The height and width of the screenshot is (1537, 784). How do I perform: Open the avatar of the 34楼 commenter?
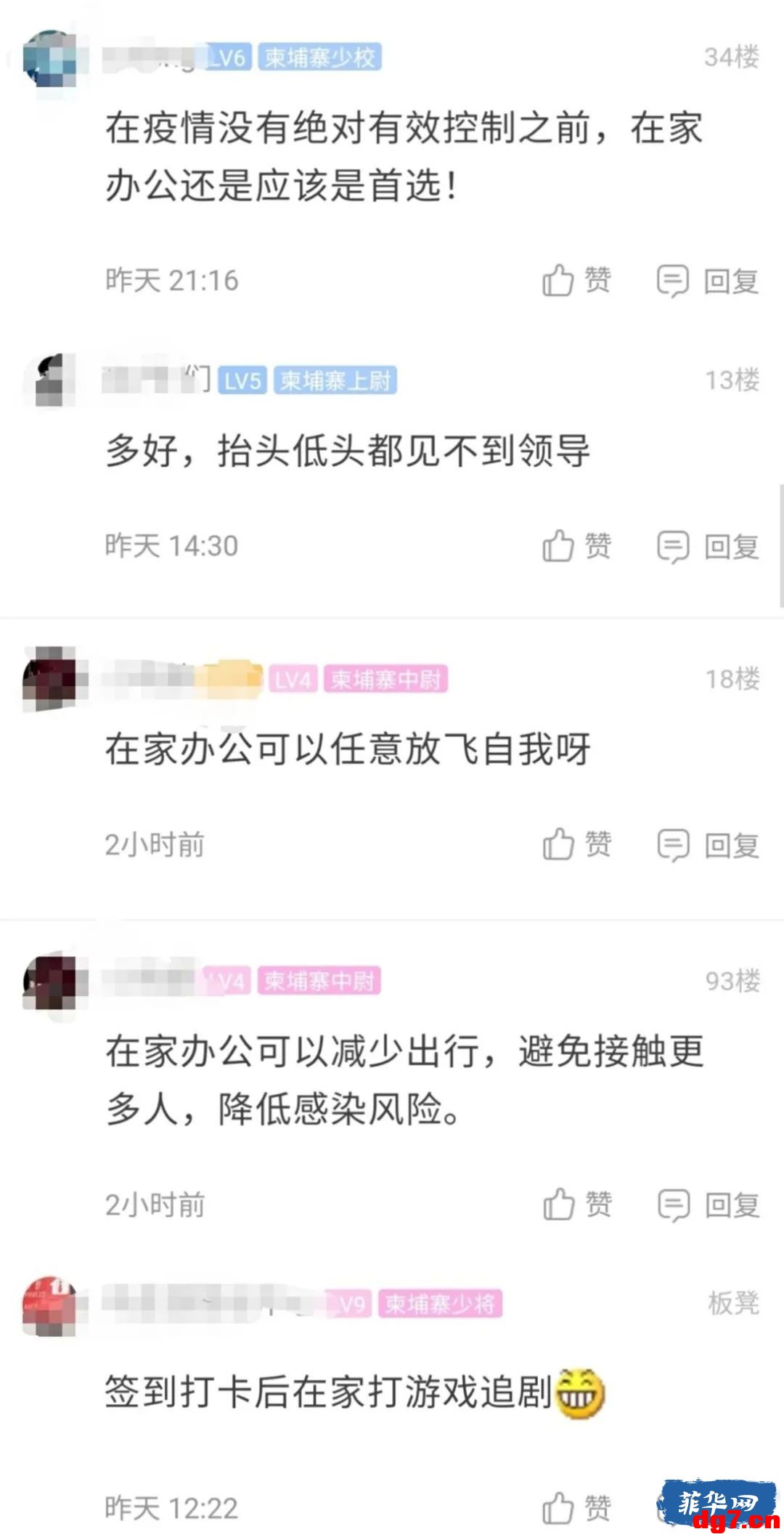tap(49, 58)
